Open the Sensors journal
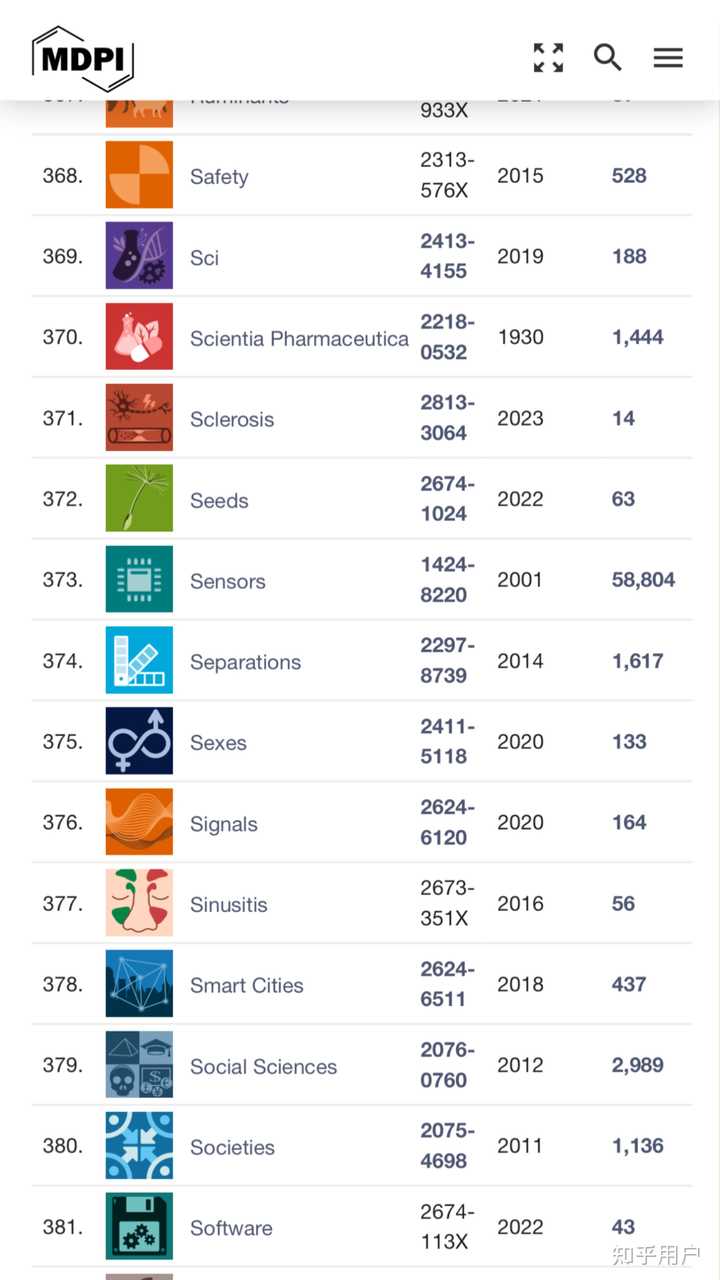 click(228, 582)
